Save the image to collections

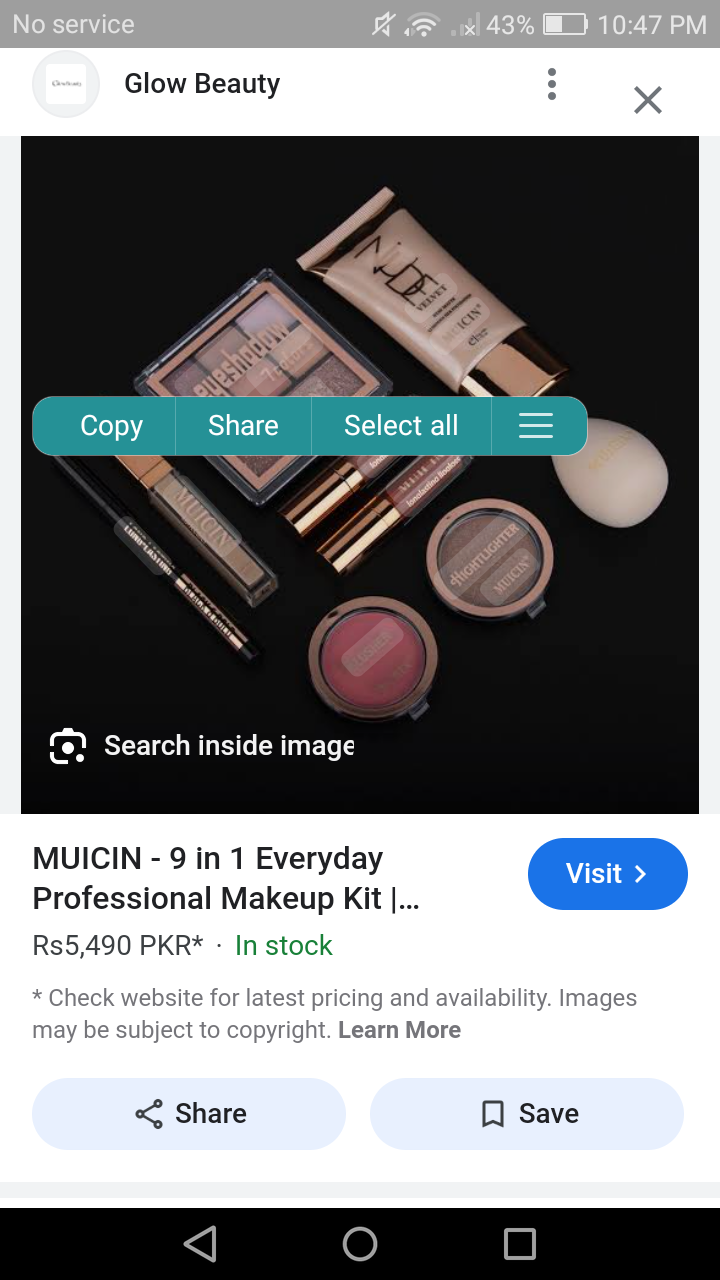tap(527, 1114)
